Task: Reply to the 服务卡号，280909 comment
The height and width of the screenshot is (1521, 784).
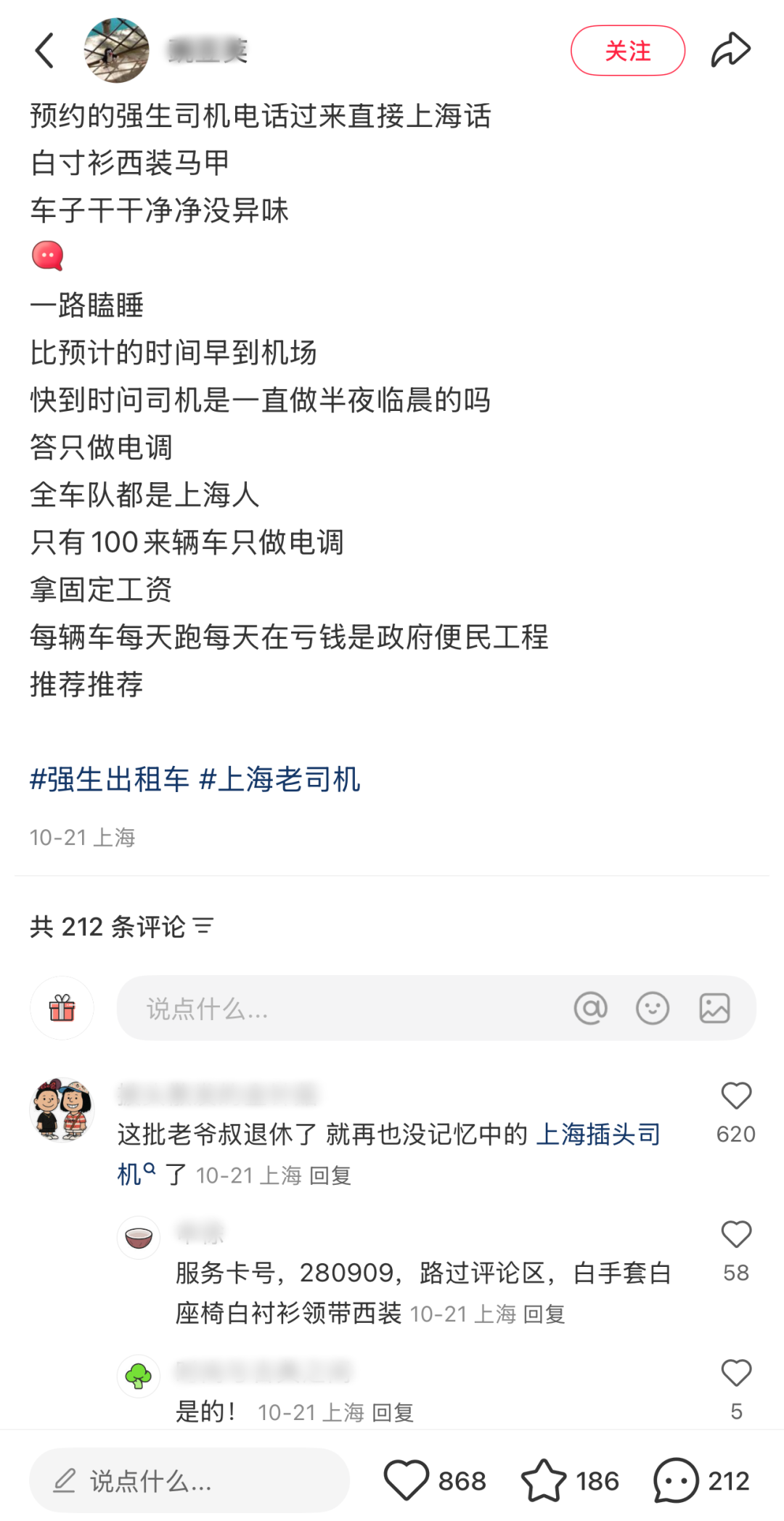Action: [x=544, y=1314]
